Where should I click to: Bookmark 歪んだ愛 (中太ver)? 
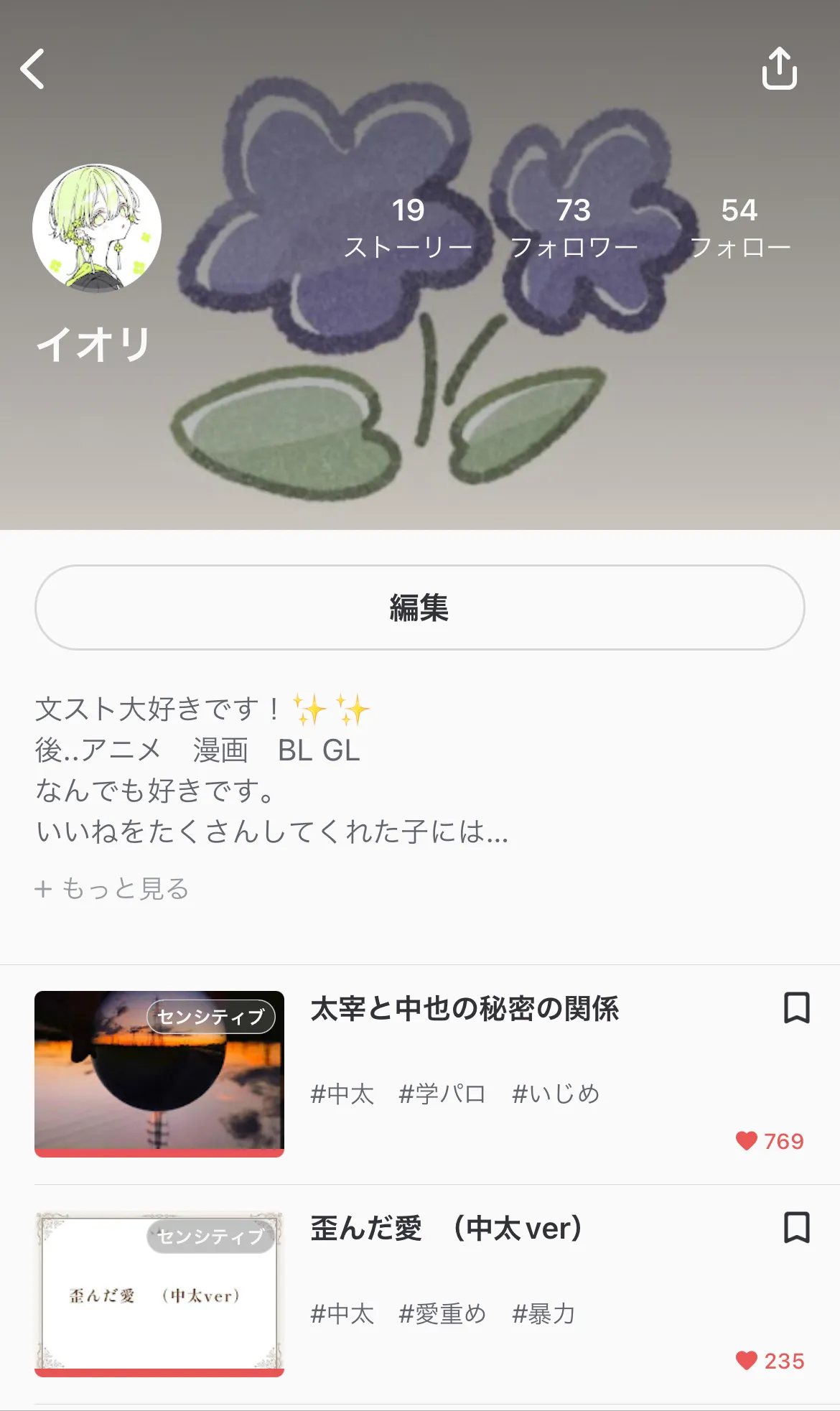[x=796, y=1227]
